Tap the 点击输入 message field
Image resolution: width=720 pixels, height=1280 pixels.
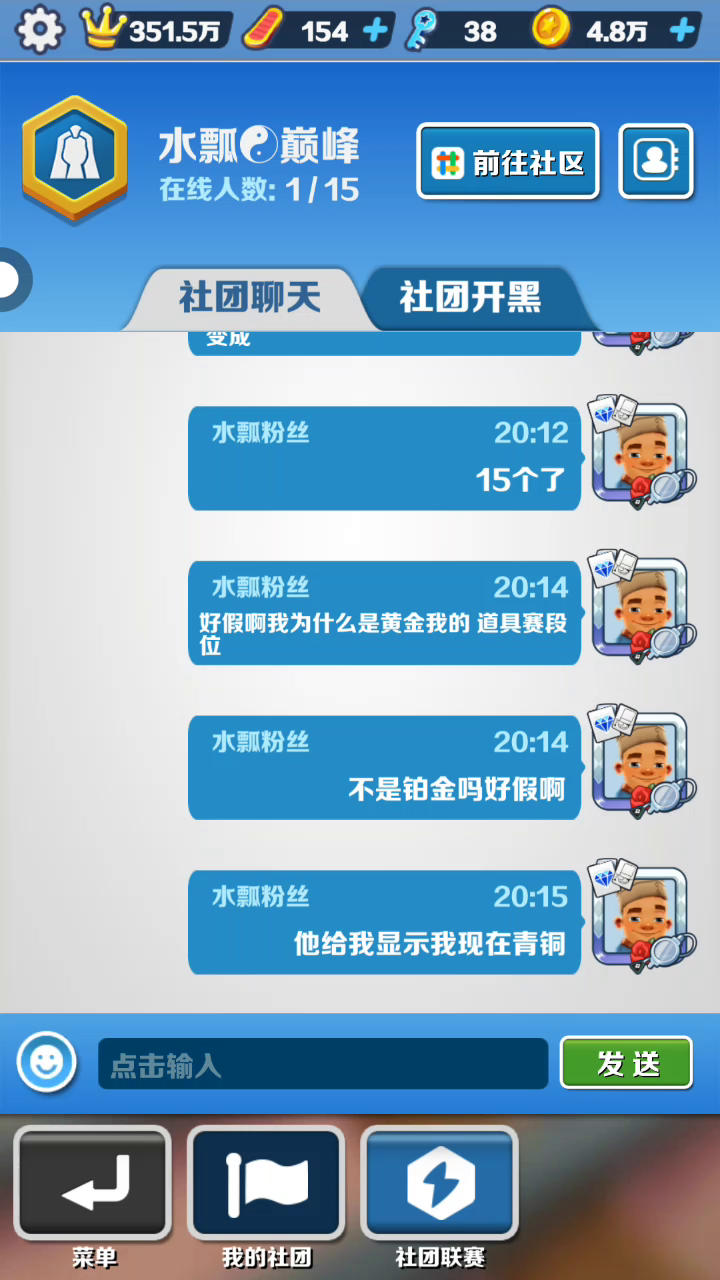click(x=322, y=1064)
